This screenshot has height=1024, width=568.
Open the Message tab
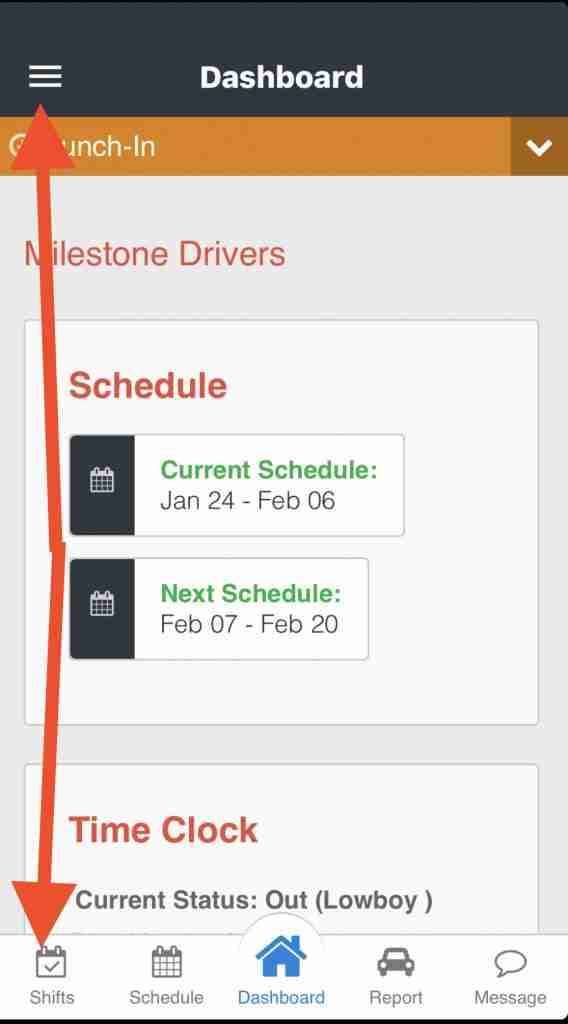click(x=511, y=976)
